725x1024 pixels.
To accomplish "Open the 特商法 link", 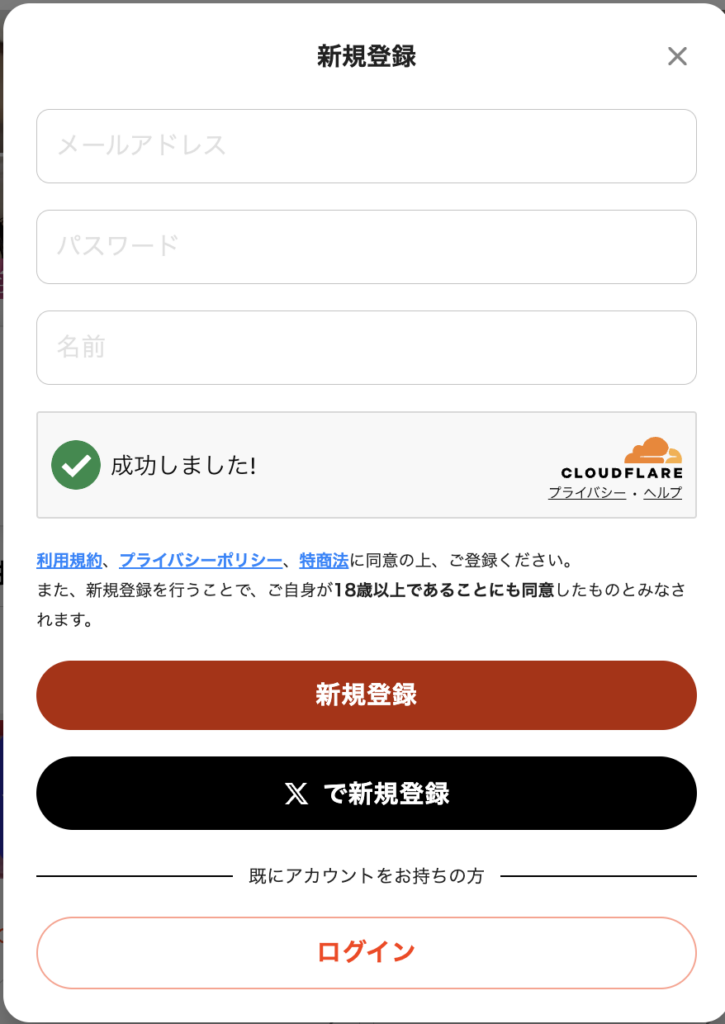I will pos(323,560).
